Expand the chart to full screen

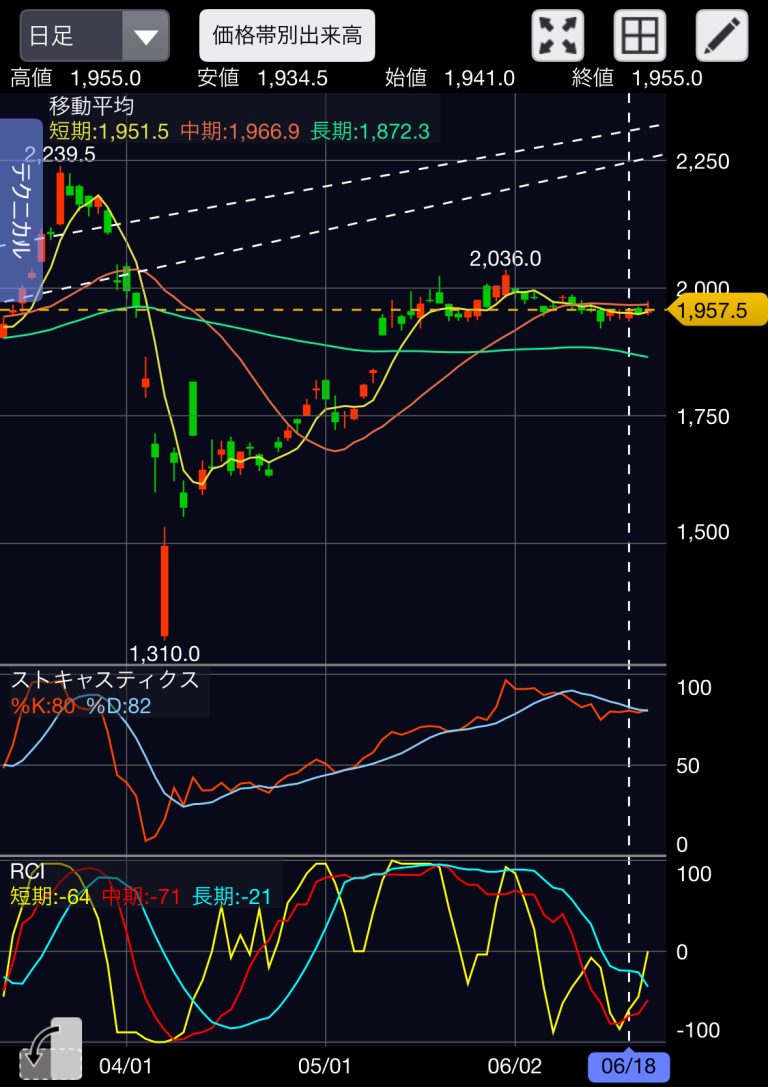[x=558, y=37]
